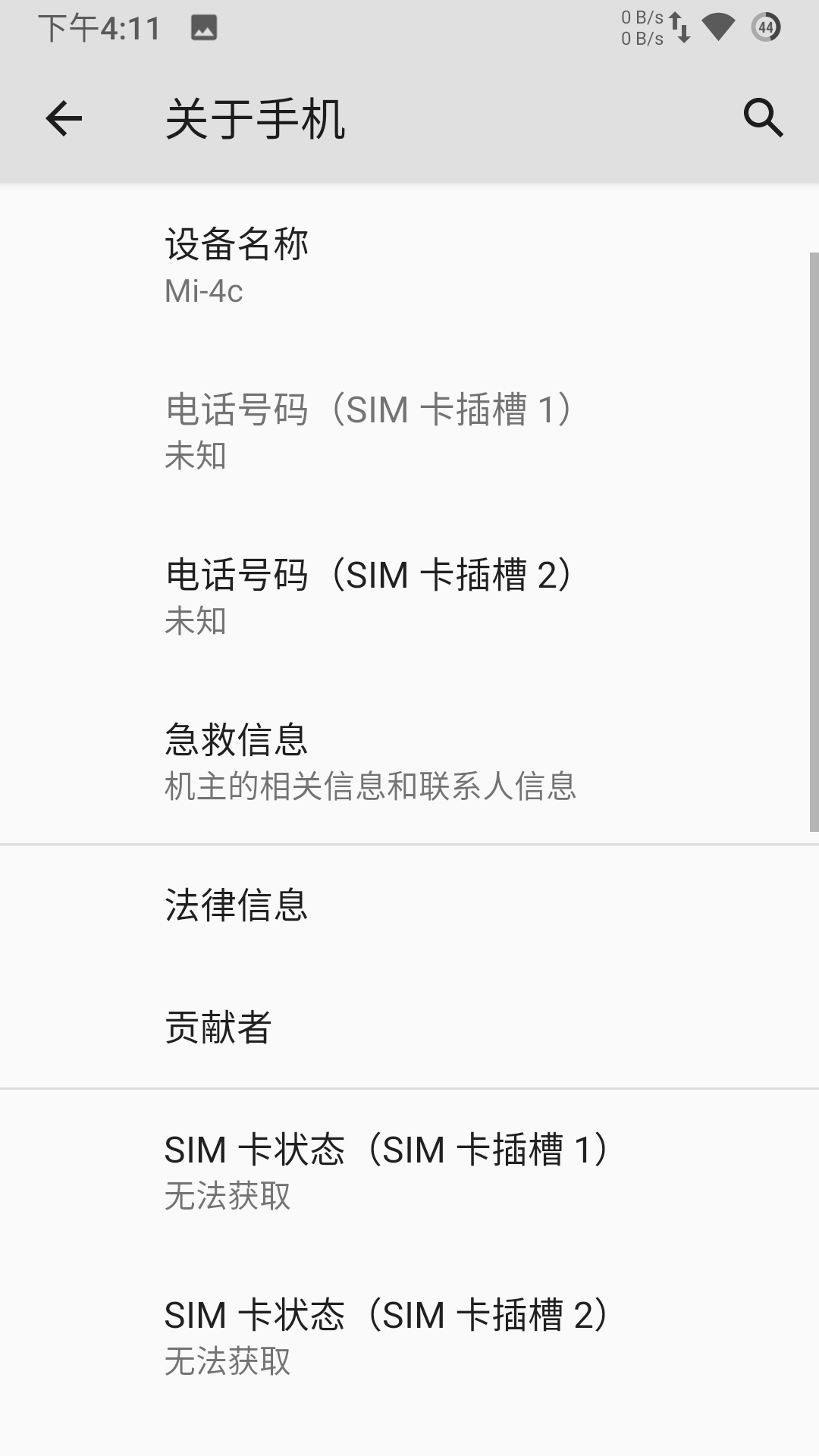Open the search icon in settings
The image size is (819, 1456).
pyautogui.click(x=763, y=118)
